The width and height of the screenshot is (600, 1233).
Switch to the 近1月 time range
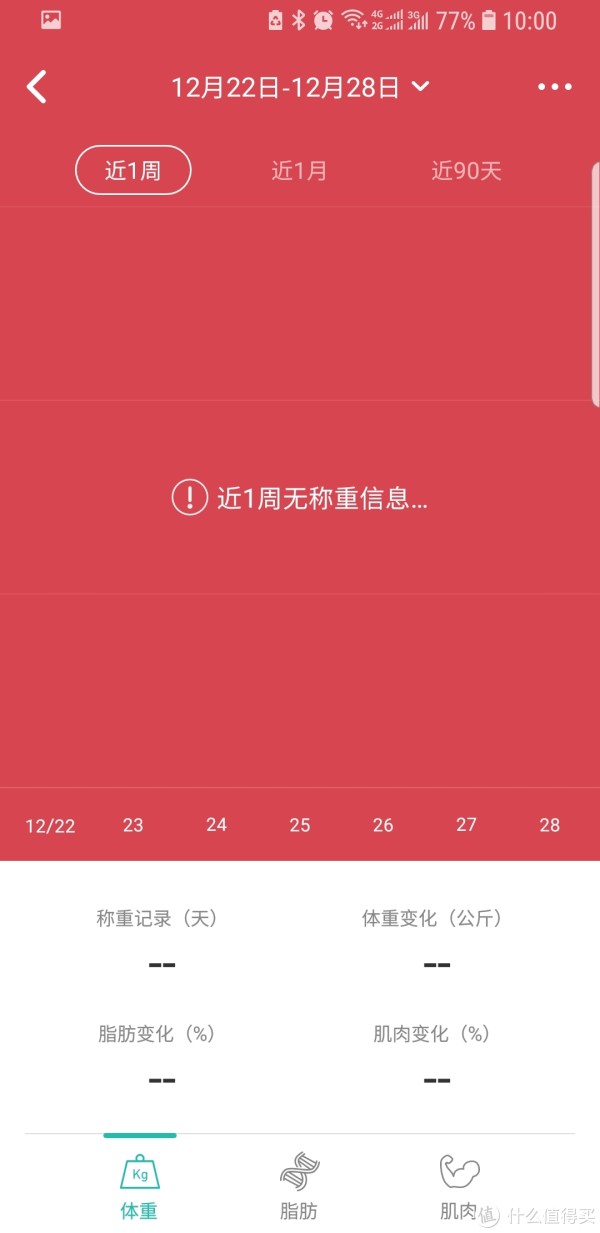coord(299,170)
